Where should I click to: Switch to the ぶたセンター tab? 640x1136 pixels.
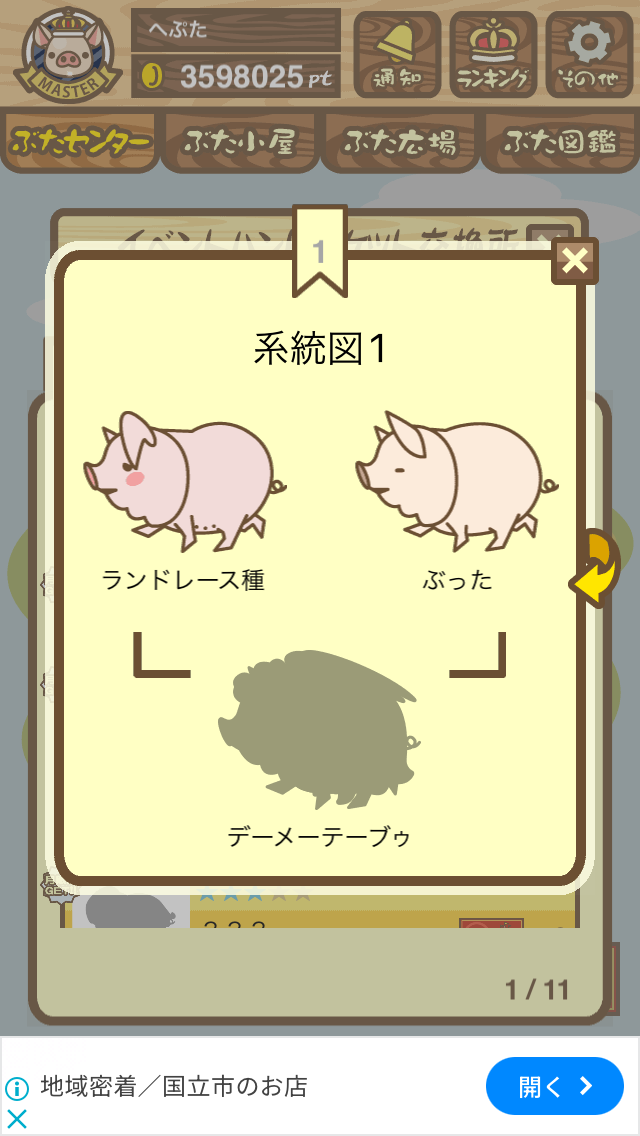click(80, 142)
